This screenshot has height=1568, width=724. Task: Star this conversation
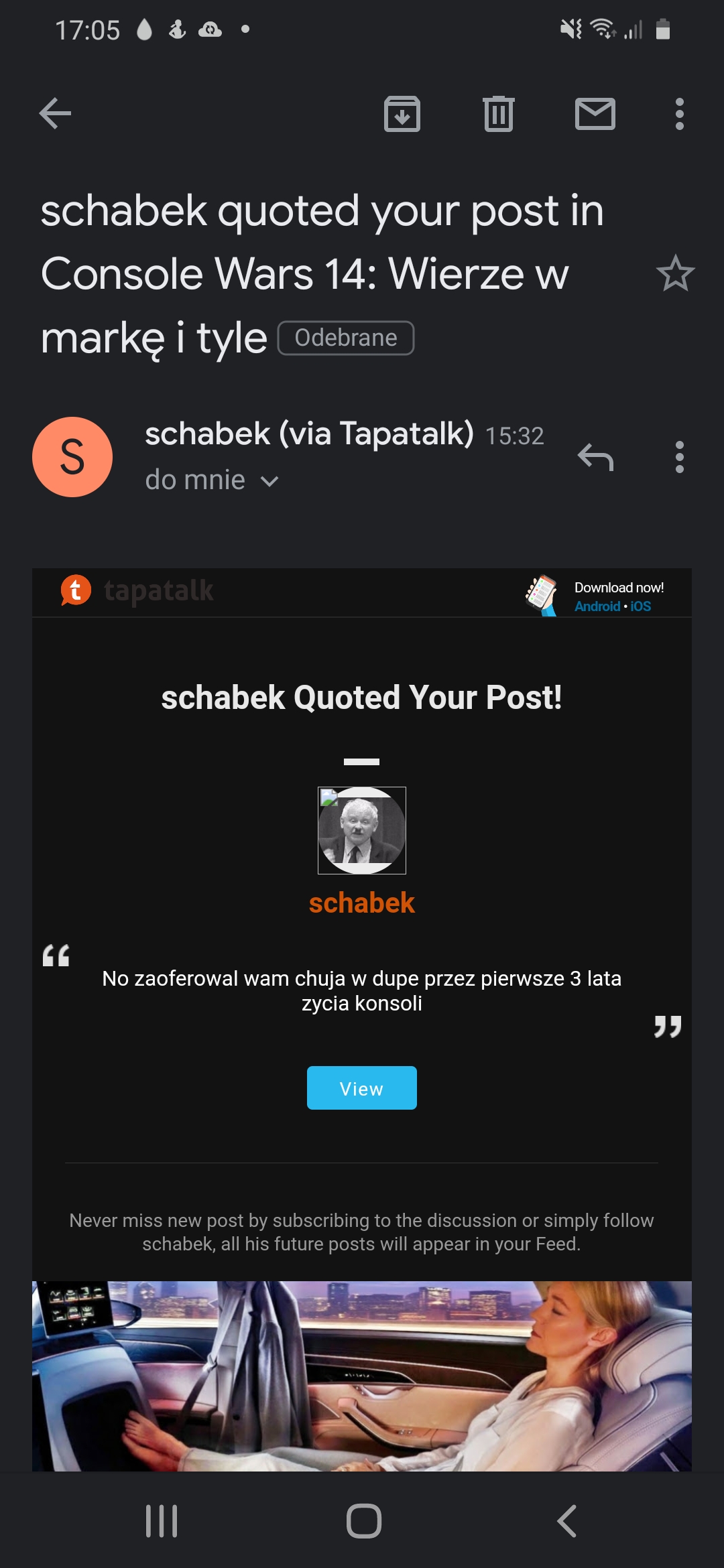[675, 273]
